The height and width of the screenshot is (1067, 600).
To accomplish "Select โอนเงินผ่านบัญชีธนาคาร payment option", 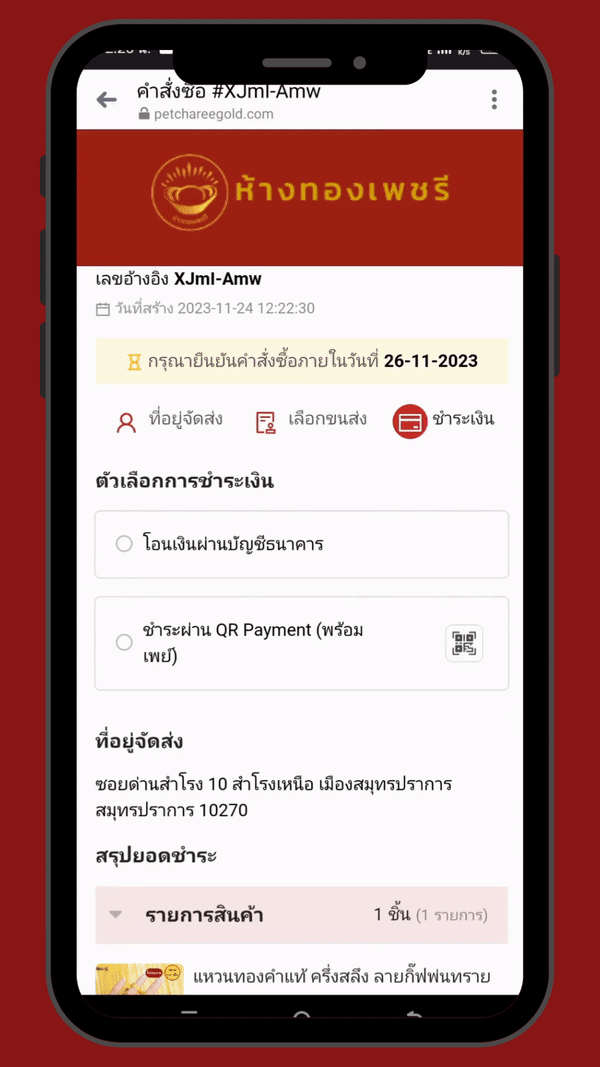I will 124,544.
